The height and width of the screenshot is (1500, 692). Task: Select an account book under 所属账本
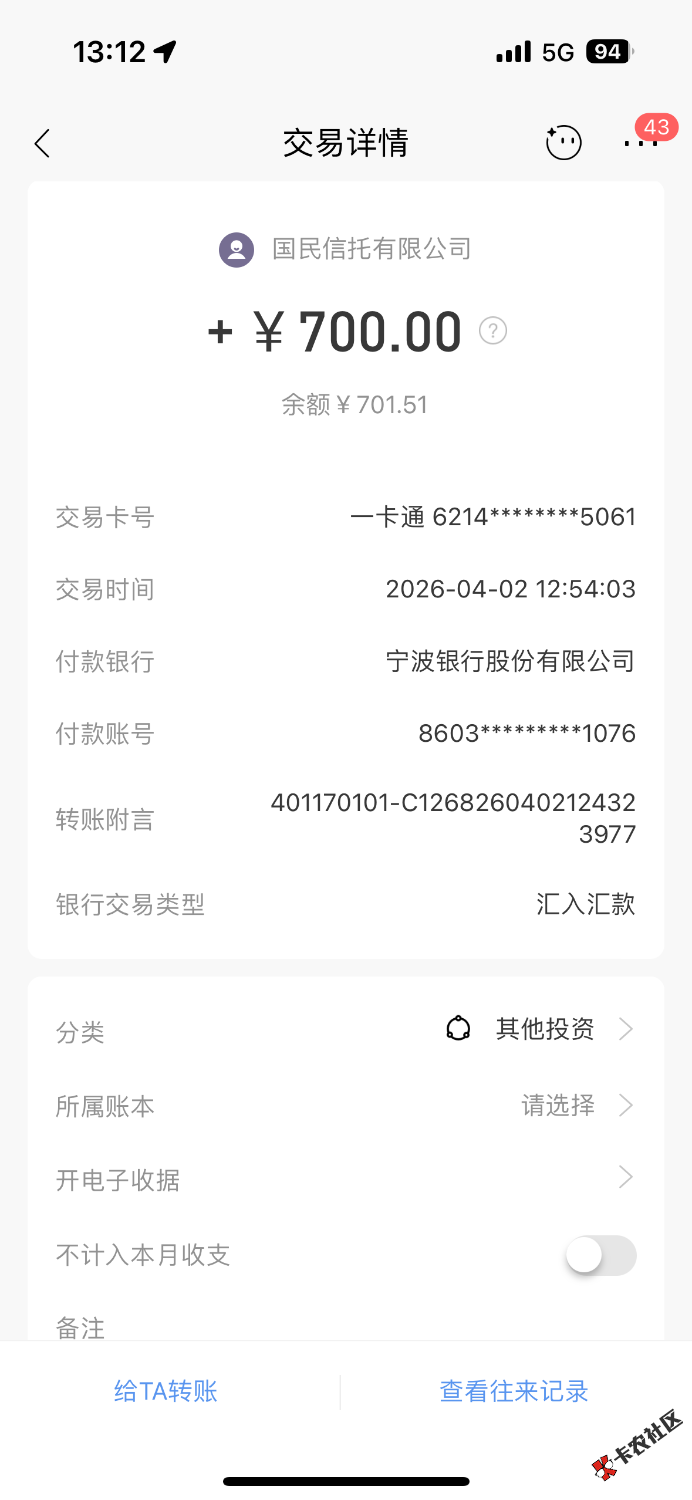[x=575, y=1105]
